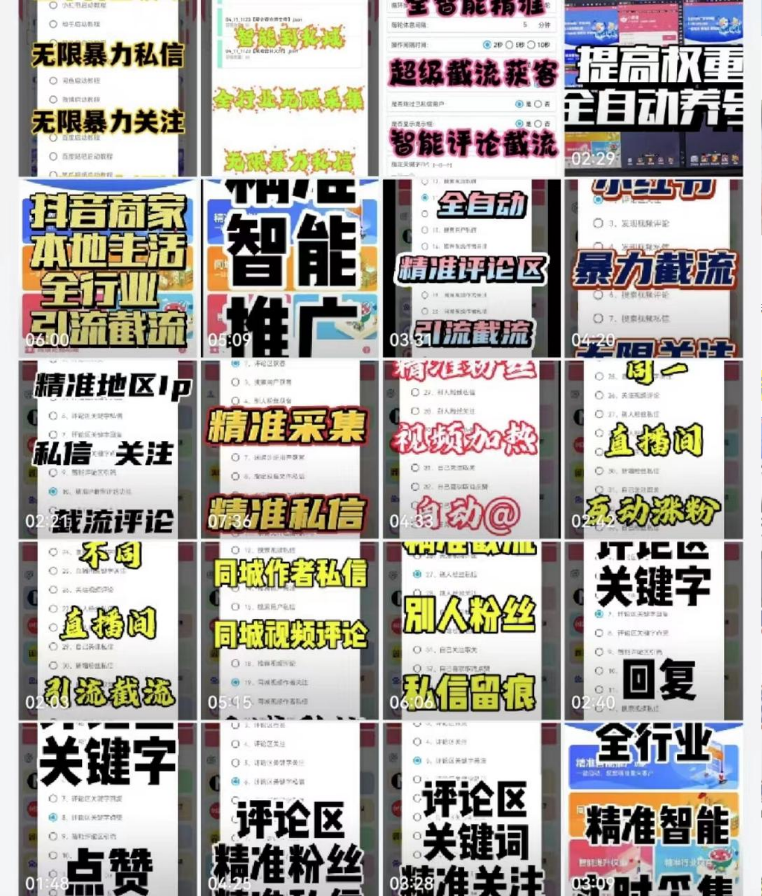Screen dimensions: 762x896
Task: Play the 02:03 直播间引流截流 video
Action: click(x=107, y=631)
